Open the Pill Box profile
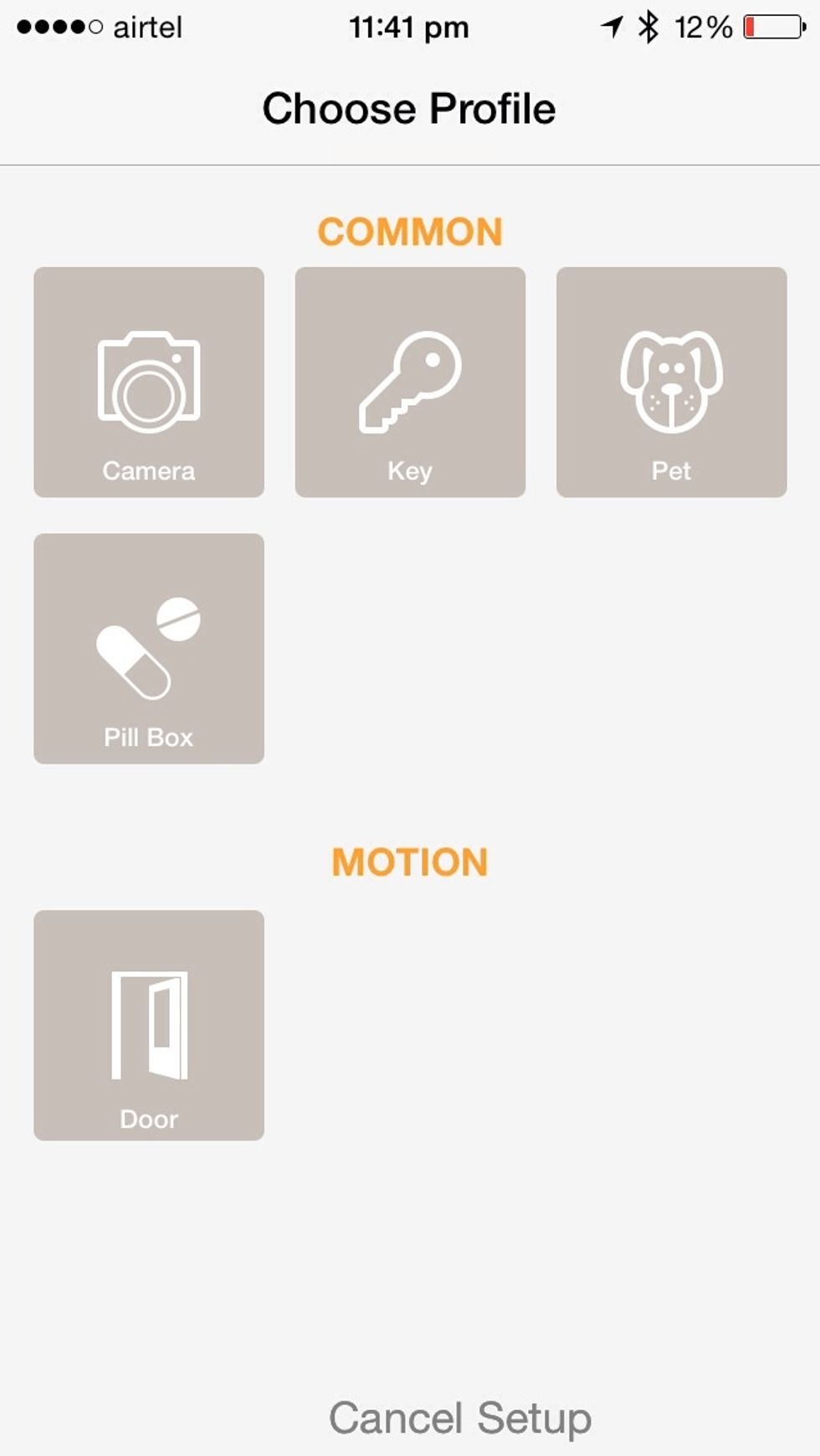 tap(149, 649)
